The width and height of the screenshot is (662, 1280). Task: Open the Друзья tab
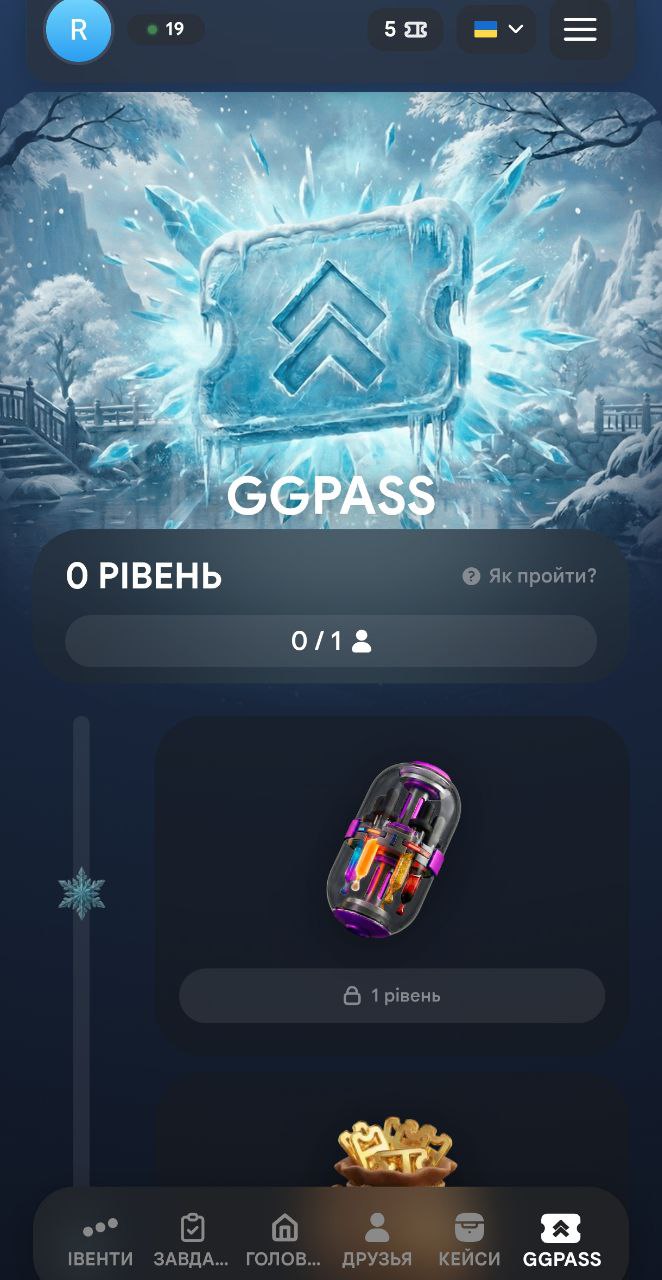377,1241
